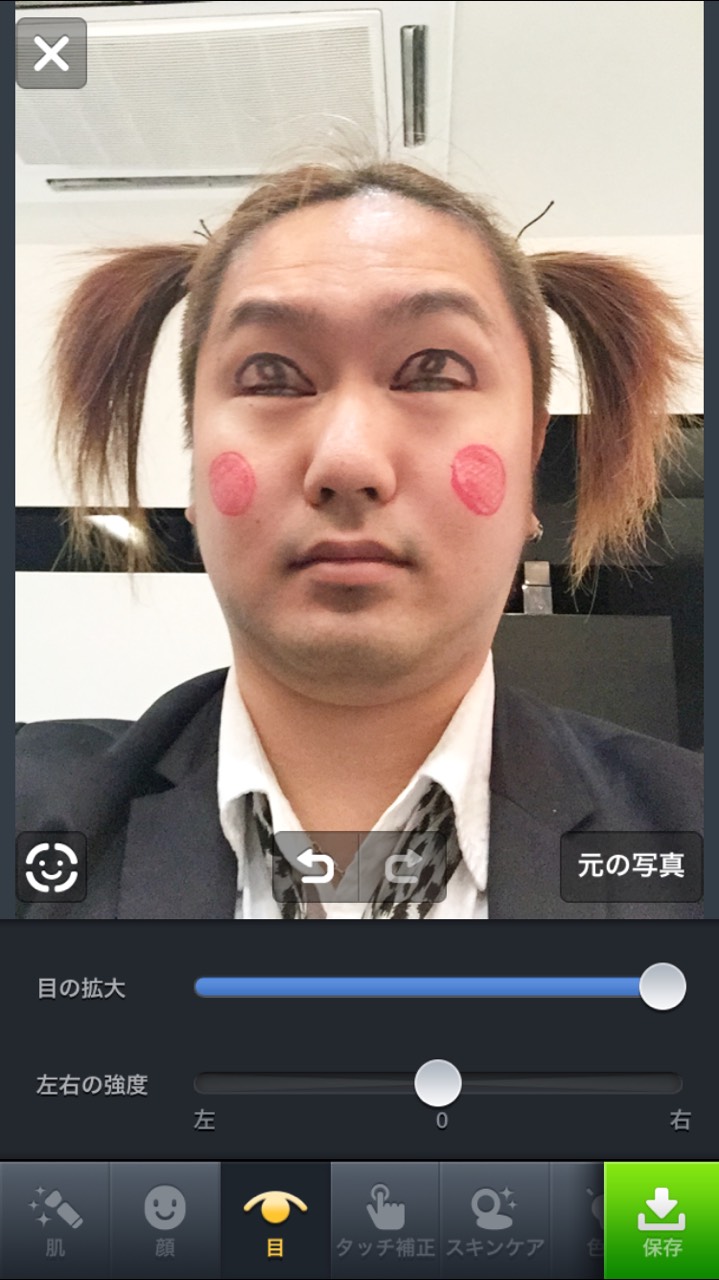Undo the last edit
Viewport: 719px width, 1280px height.
tap(316, 867)
